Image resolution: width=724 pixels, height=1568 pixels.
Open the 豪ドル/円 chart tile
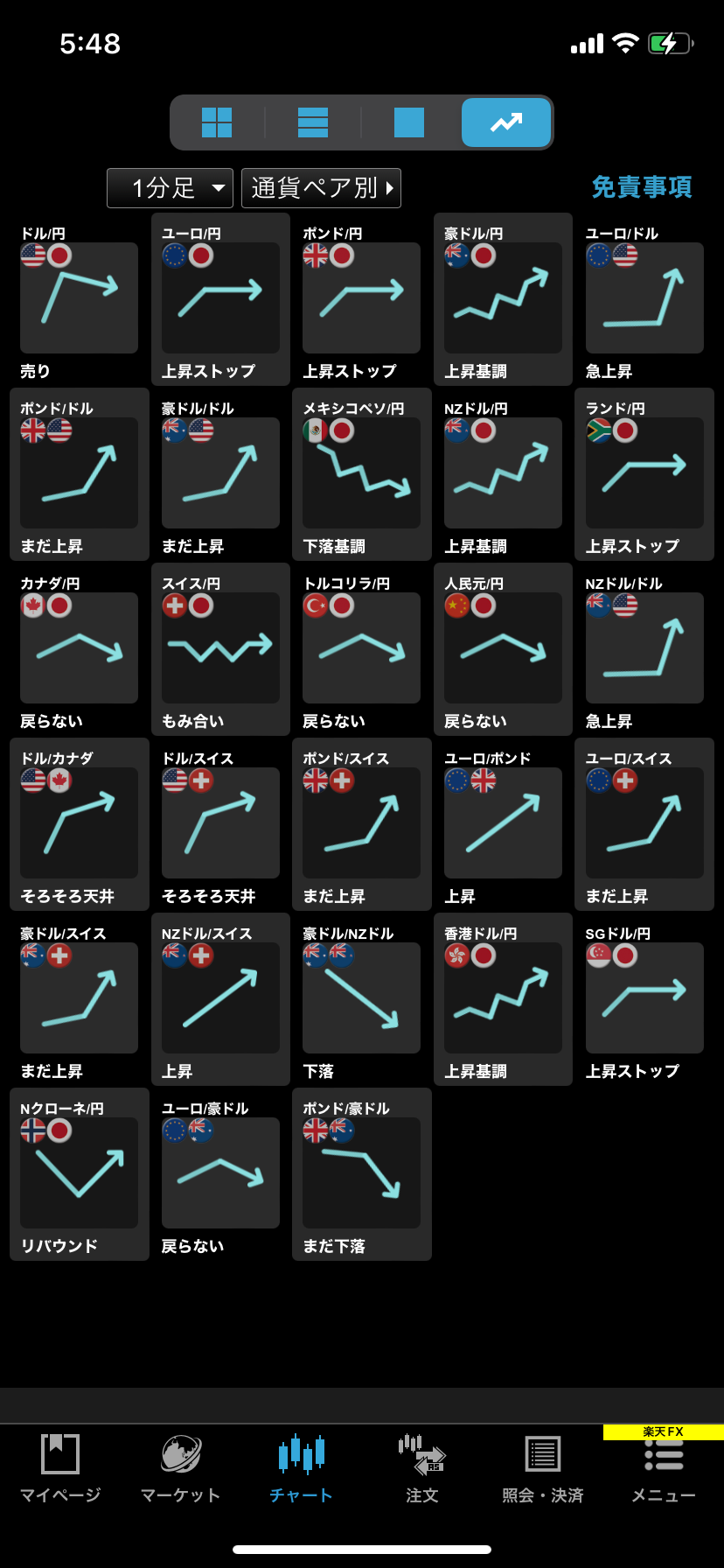click(x=503, y=297)
